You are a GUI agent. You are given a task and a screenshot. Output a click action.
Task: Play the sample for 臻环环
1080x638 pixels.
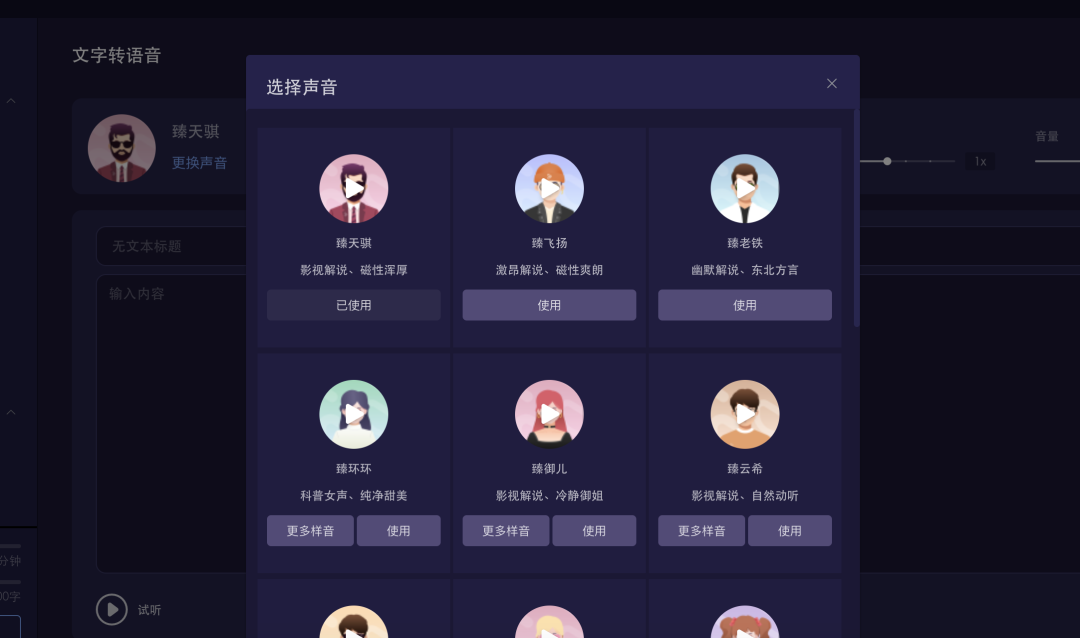point(354,414)
